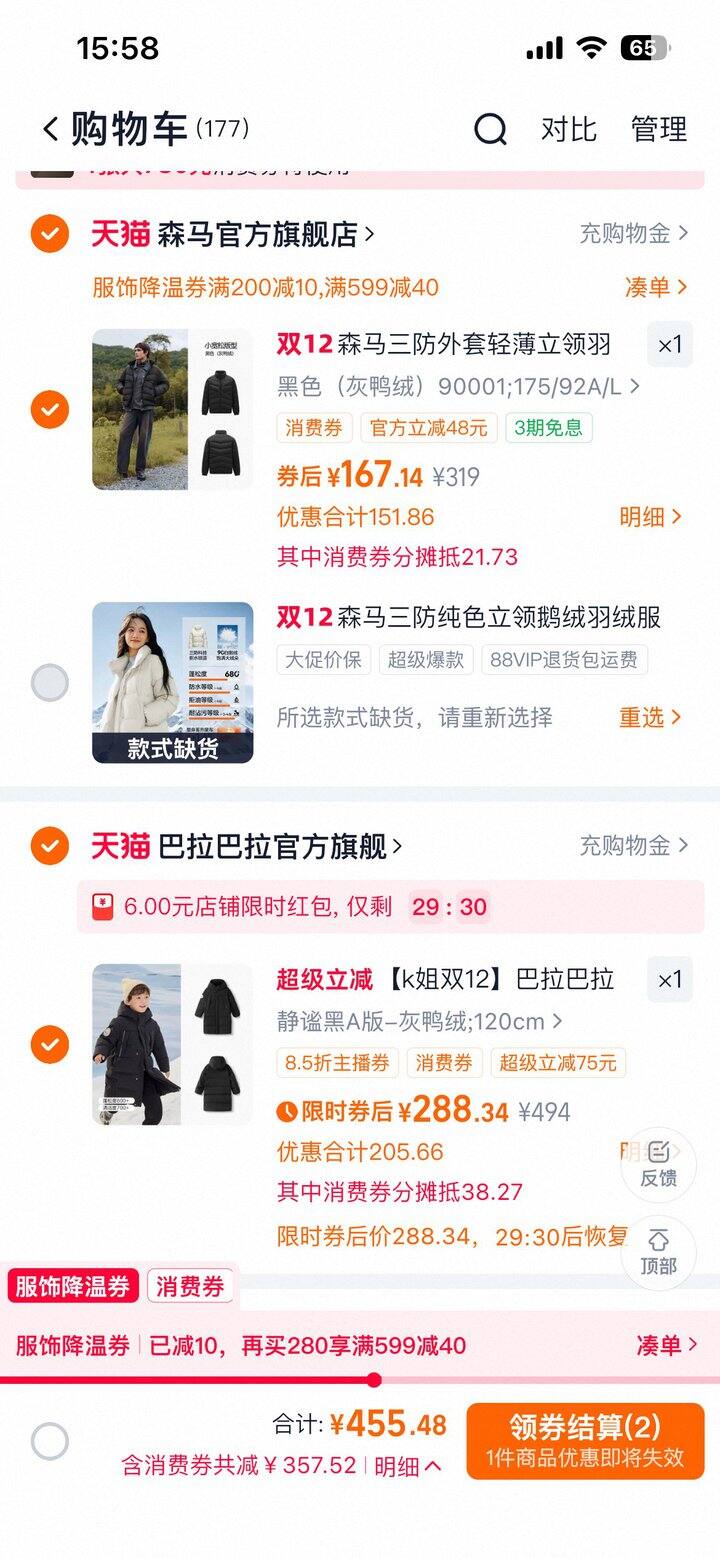
Task: Jump to top with 顶部 button
Action: [x=658, y=1252]
